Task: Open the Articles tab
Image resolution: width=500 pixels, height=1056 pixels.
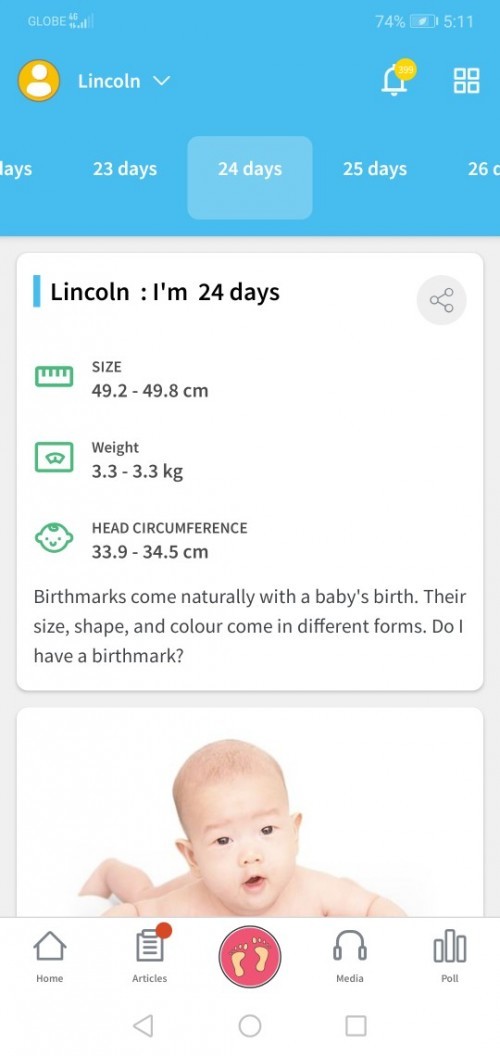Action: point(150,956)
